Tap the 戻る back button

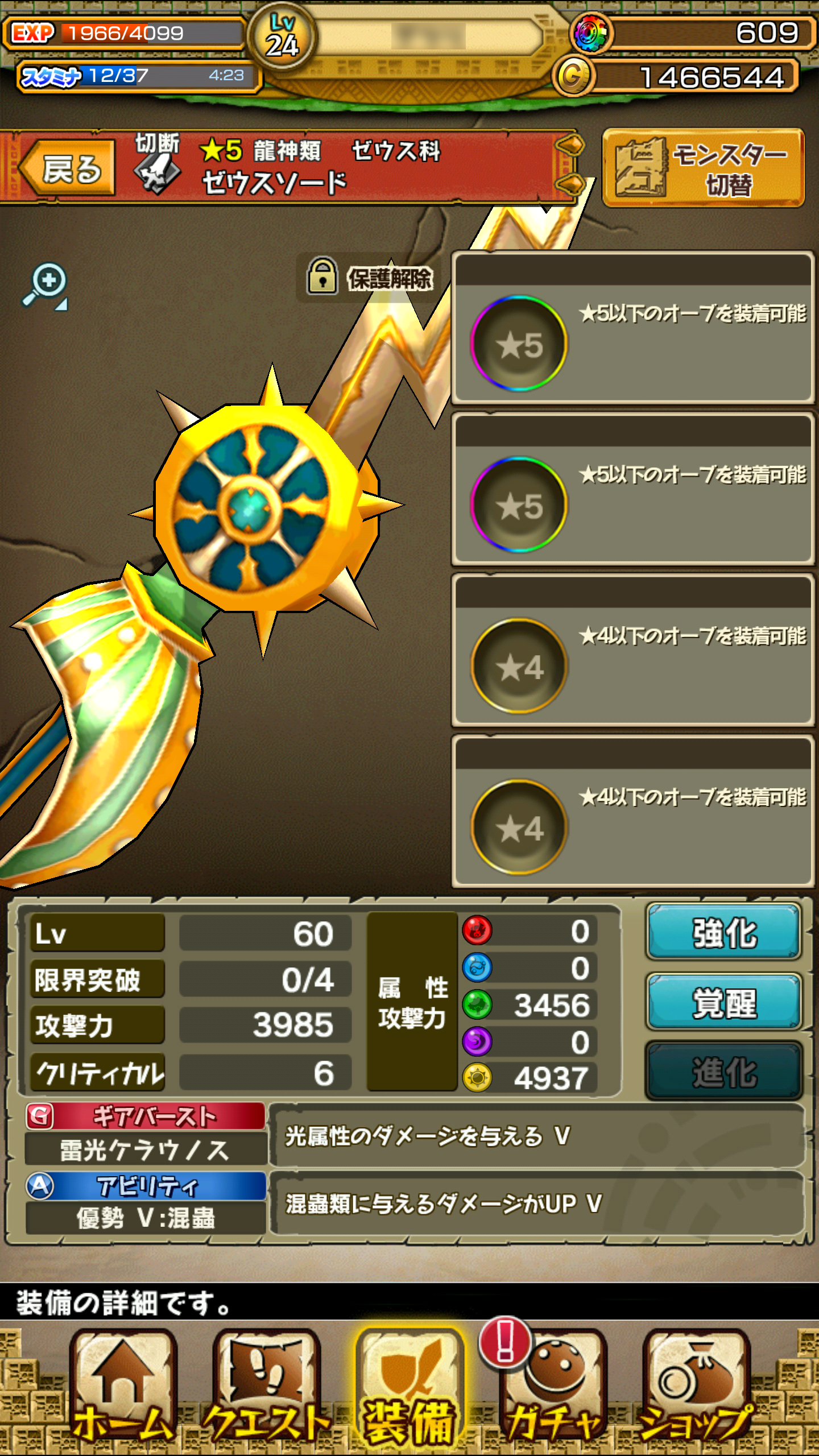point(68,168)
